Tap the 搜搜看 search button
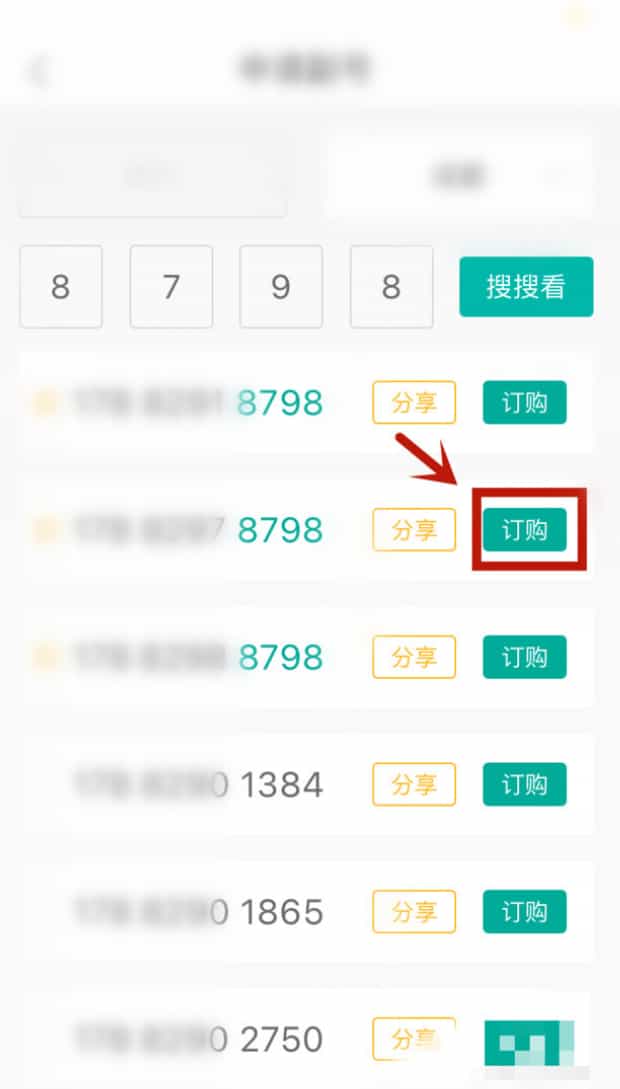Image resolution: width=620 pixels, height=1089 pixels. pyautogui.click(x=526, y=287)
